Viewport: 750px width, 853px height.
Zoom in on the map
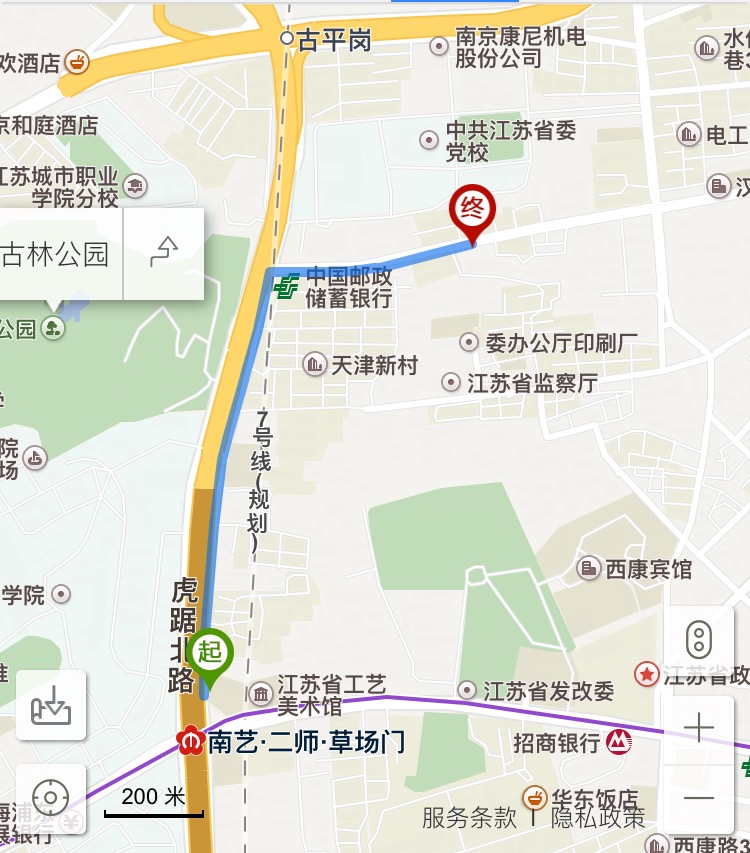[x=699, y=727]
